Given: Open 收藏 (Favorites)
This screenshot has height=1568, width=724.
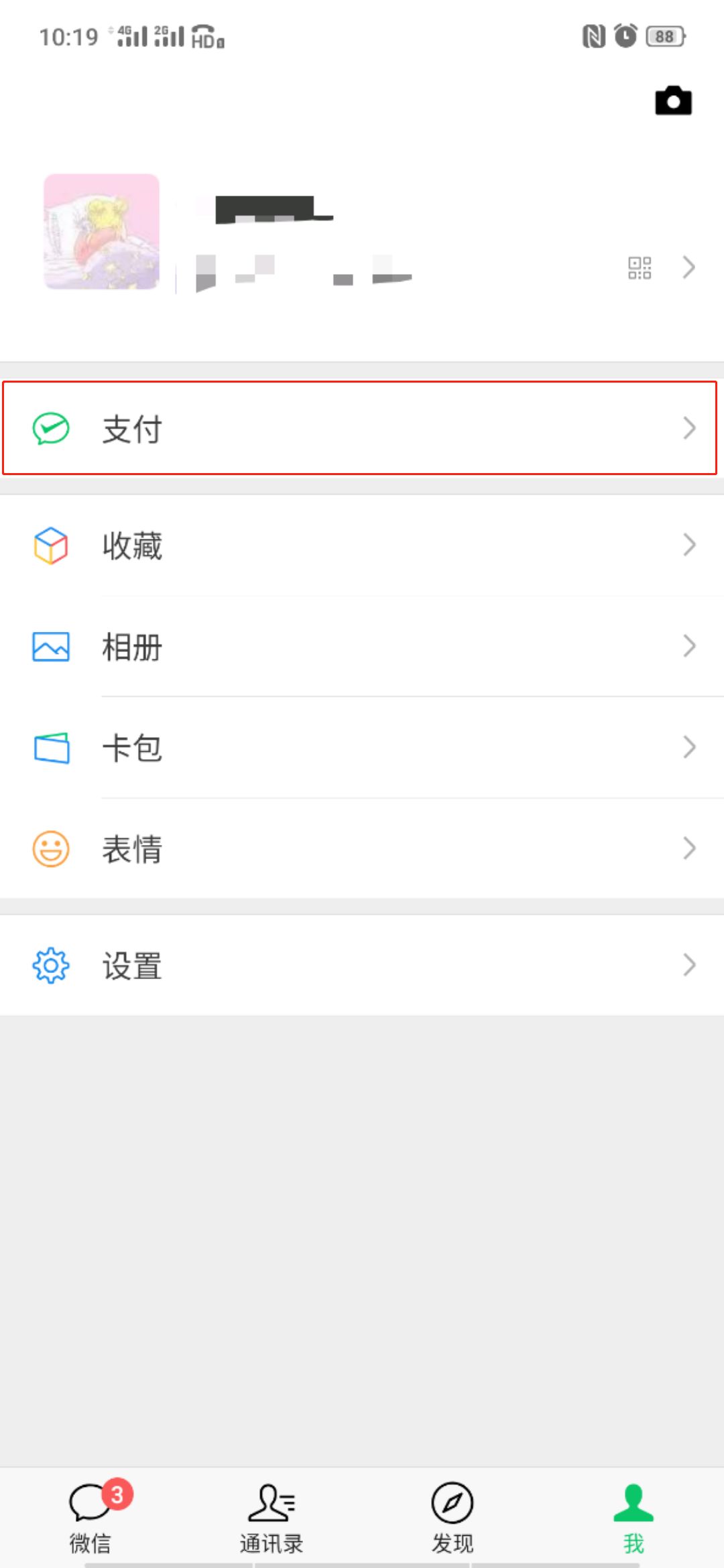Looking at the screenshot, I should click(362, 545).
